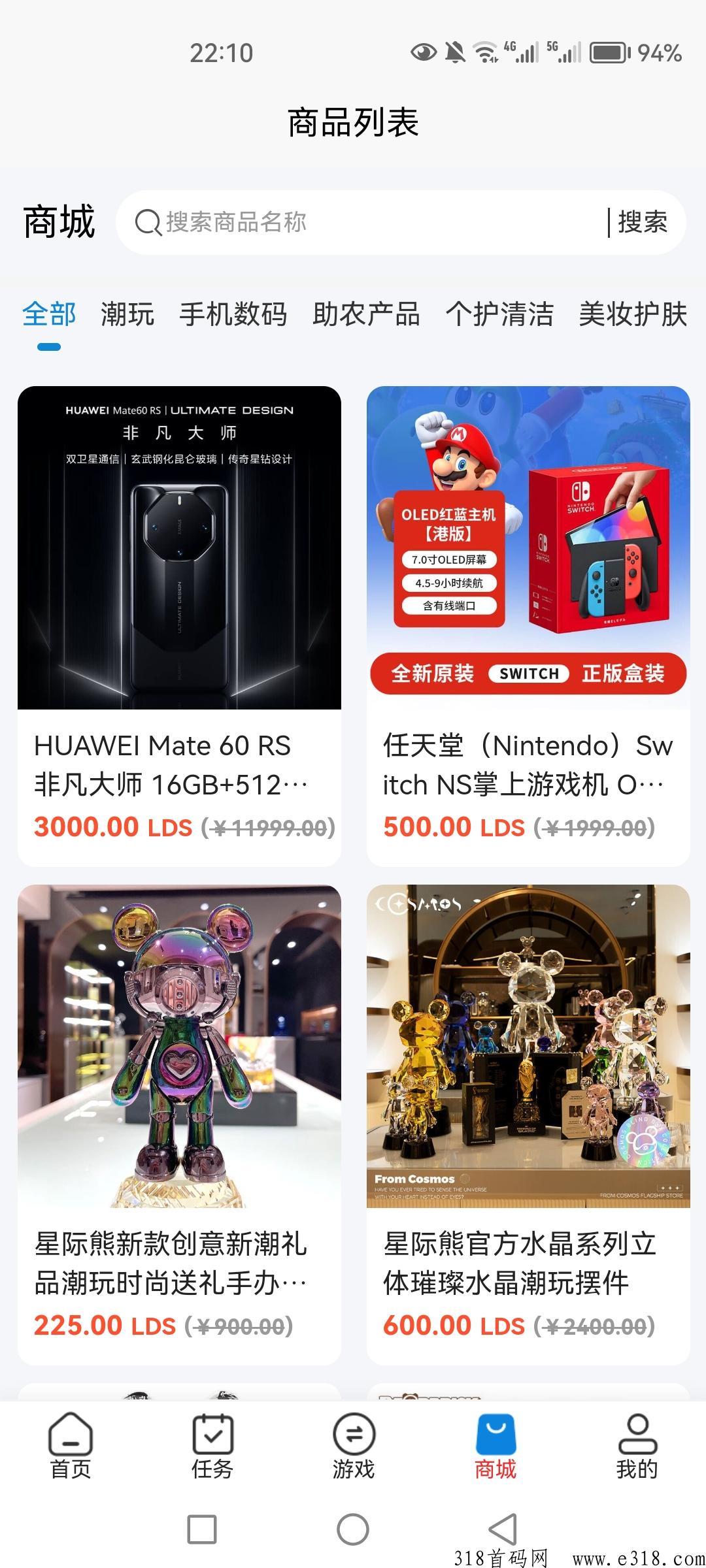Open the 我的 profile tab

click(637, 1446)
